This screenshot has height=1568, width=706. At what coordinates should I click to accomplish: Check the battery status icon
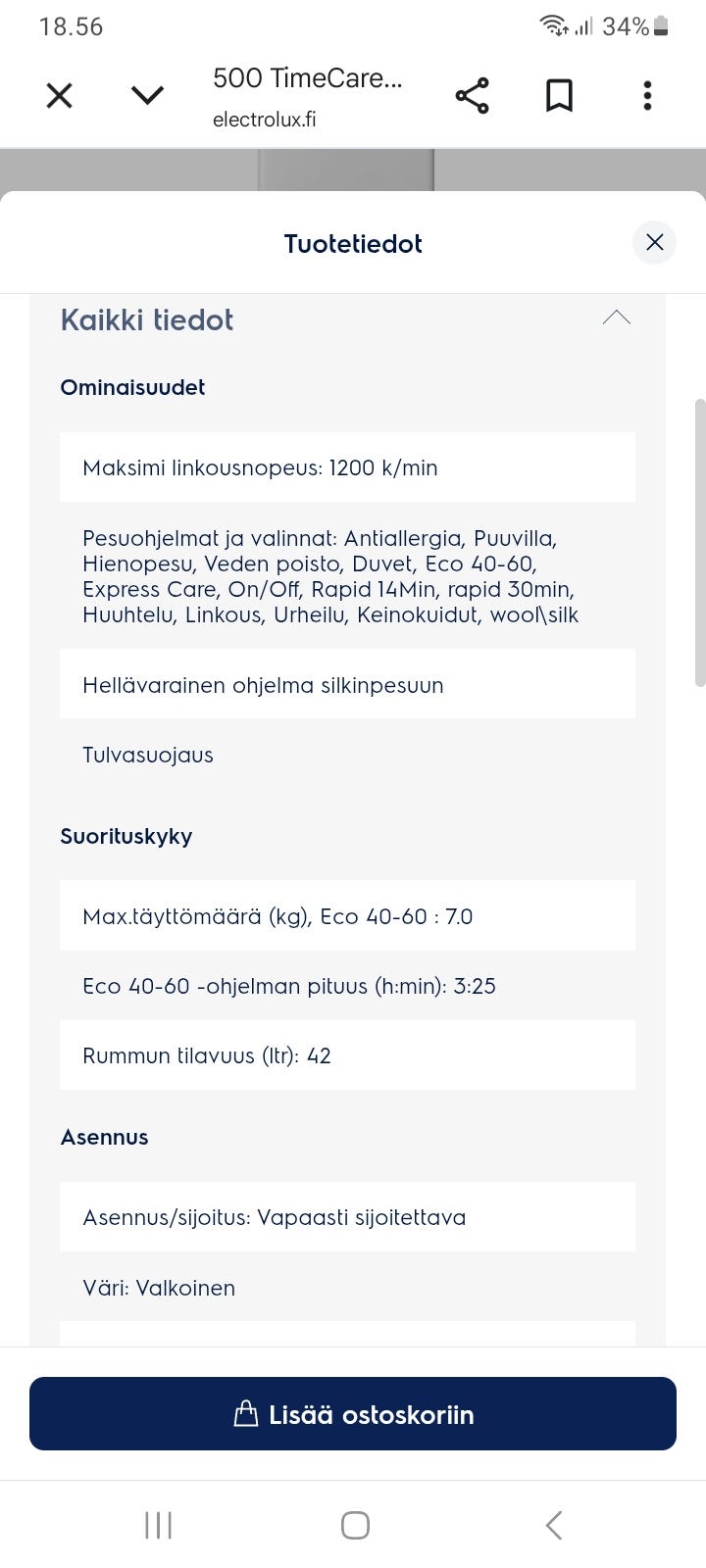coord(663,25)
